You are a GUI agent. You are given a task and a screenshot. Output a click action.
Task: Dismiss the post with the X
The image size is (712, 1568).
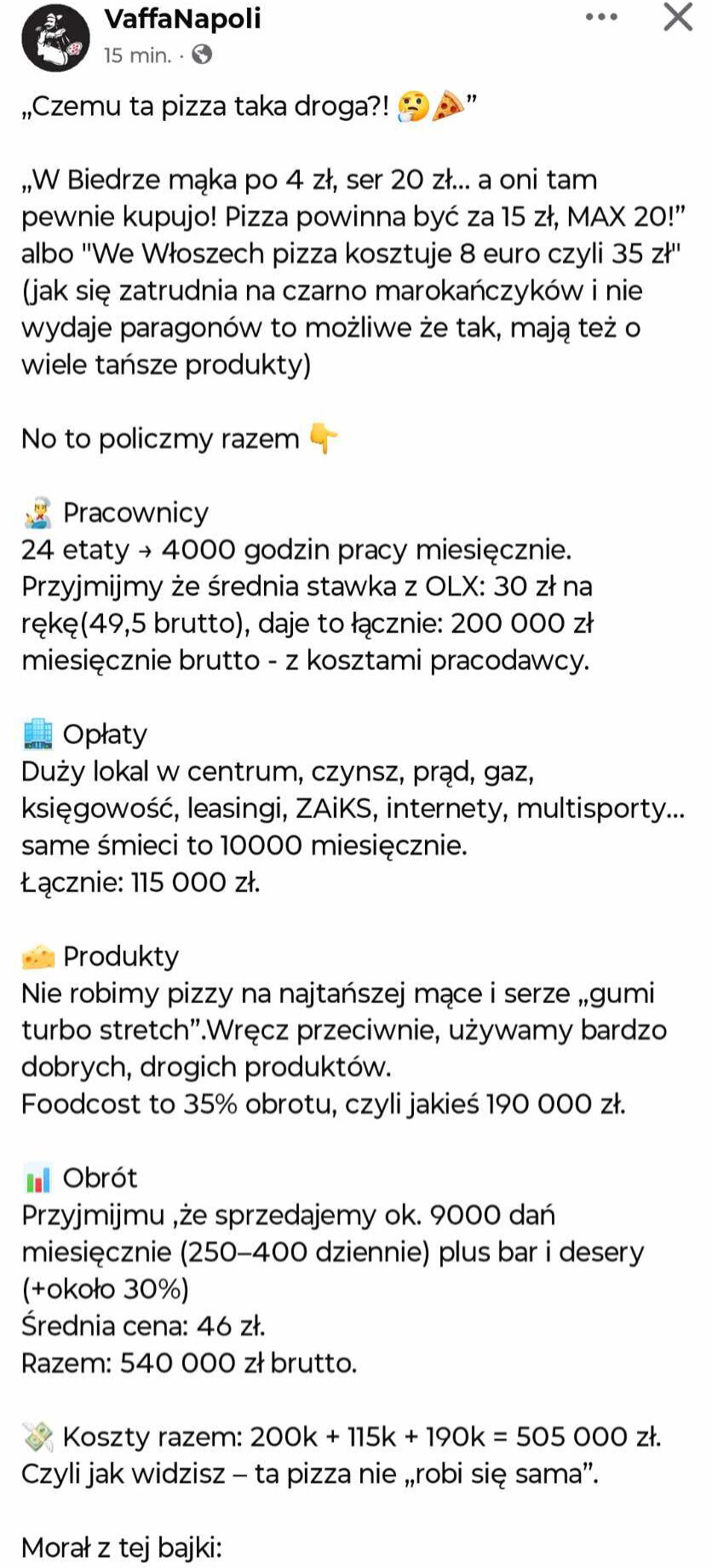click(x=678, y=17)
